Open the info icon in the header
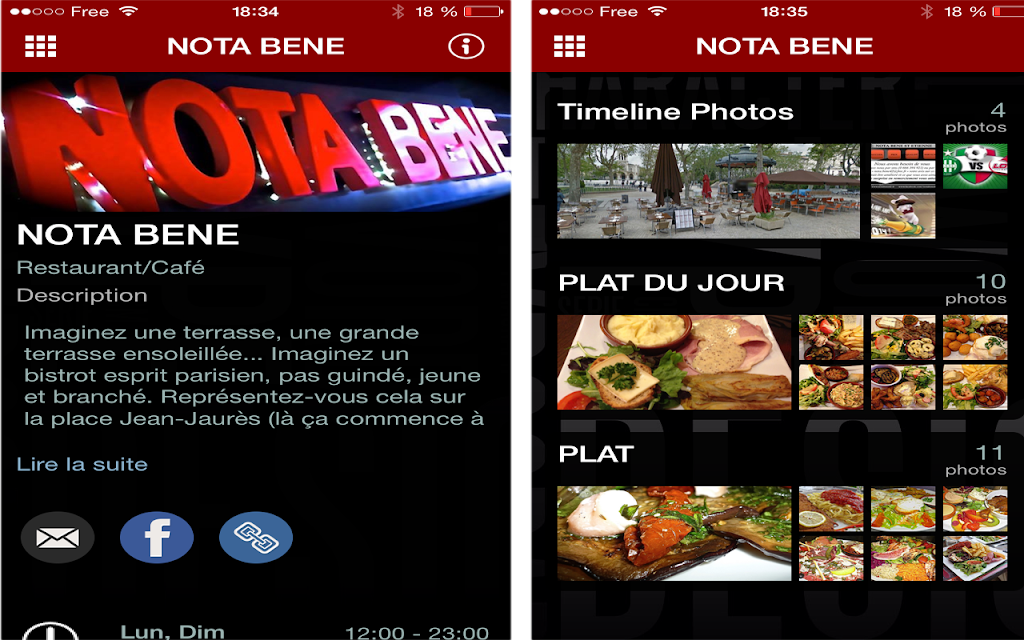1024x640 pixels. tap(465, 46)
